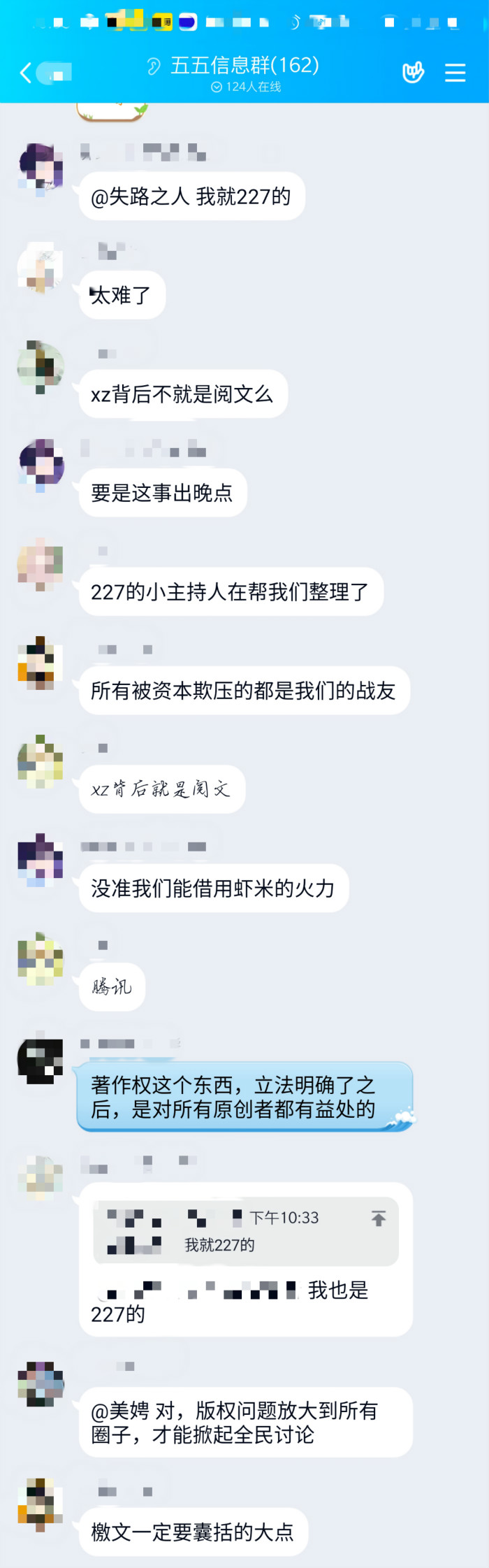Go back from 五五信息群 chat
Image resolution: width=489 pixels, height=1568 pixels.
click(27, 73)
